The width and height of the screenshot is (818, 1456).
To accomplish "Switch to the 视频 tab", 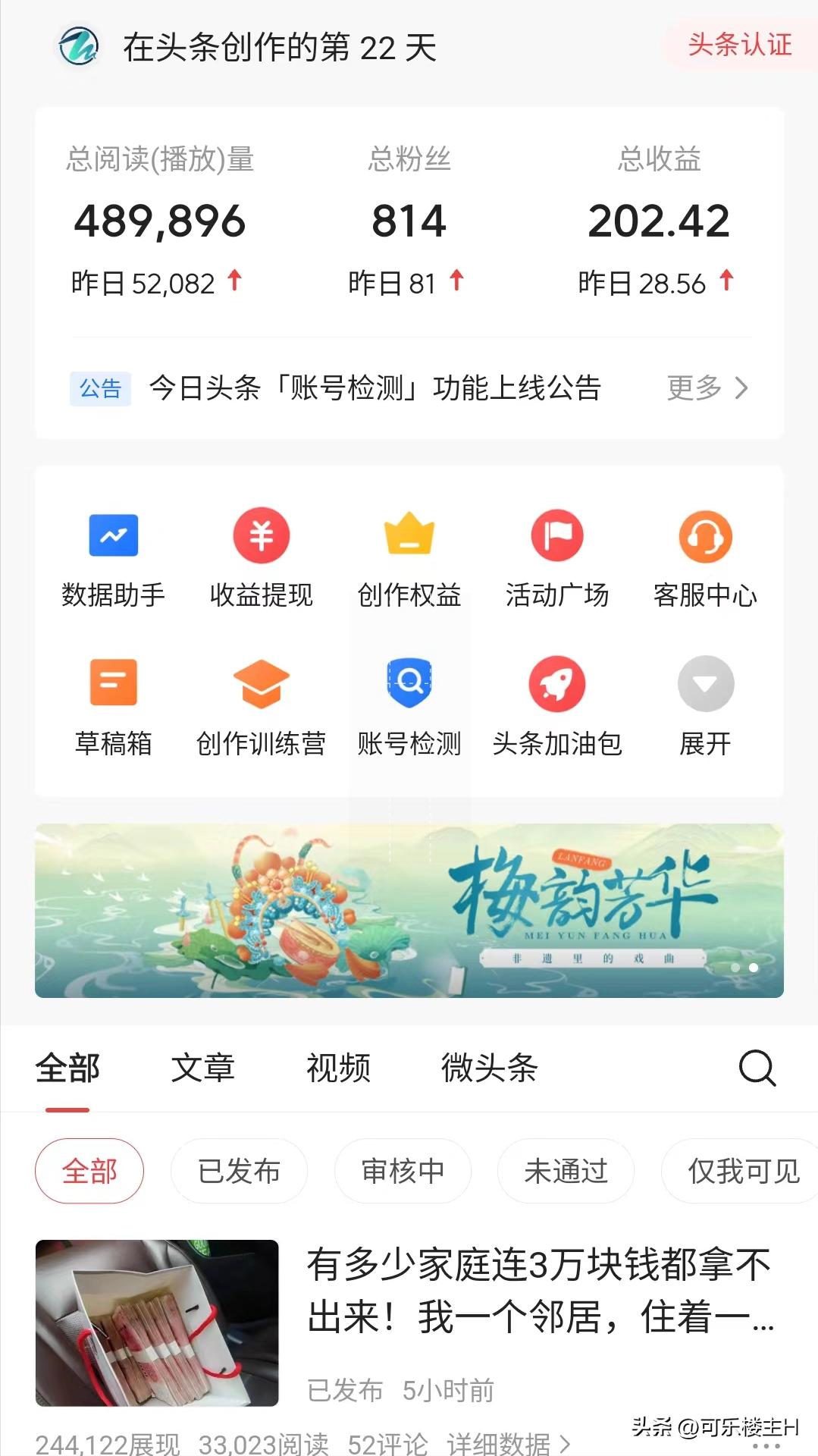I will pos(338,1068).
